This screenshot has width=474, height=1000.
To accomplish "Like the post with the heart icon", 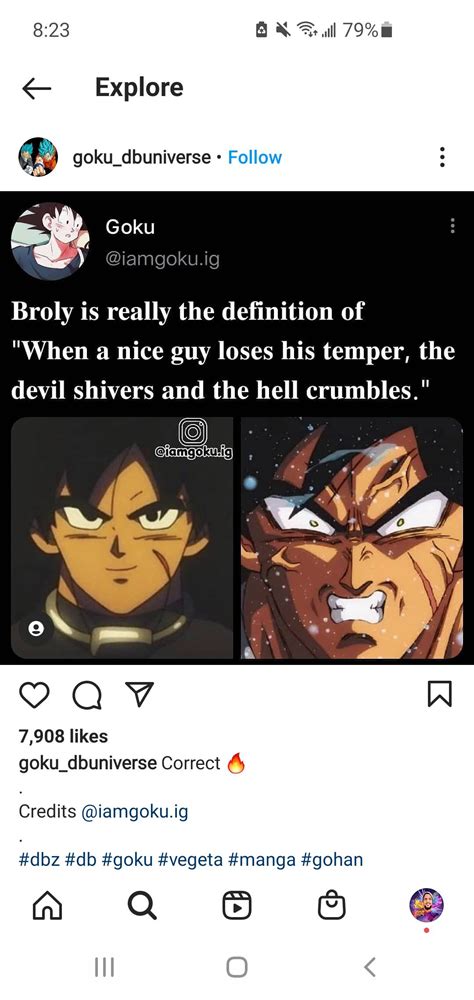I will [x=34, y=695].
